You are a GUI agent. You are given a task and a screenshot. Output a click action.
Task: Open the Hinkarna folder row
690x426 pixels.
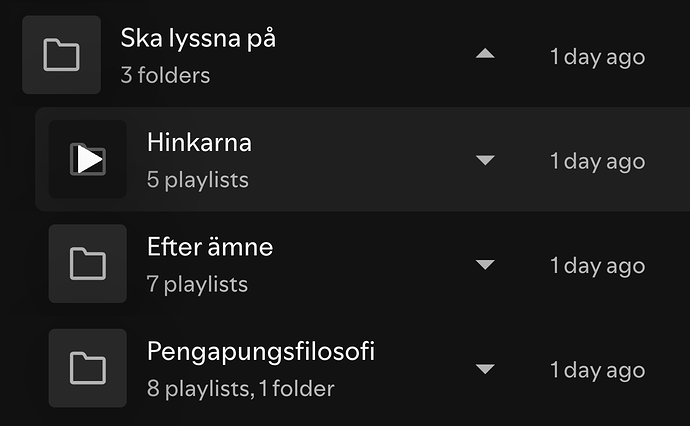[199, 143]
